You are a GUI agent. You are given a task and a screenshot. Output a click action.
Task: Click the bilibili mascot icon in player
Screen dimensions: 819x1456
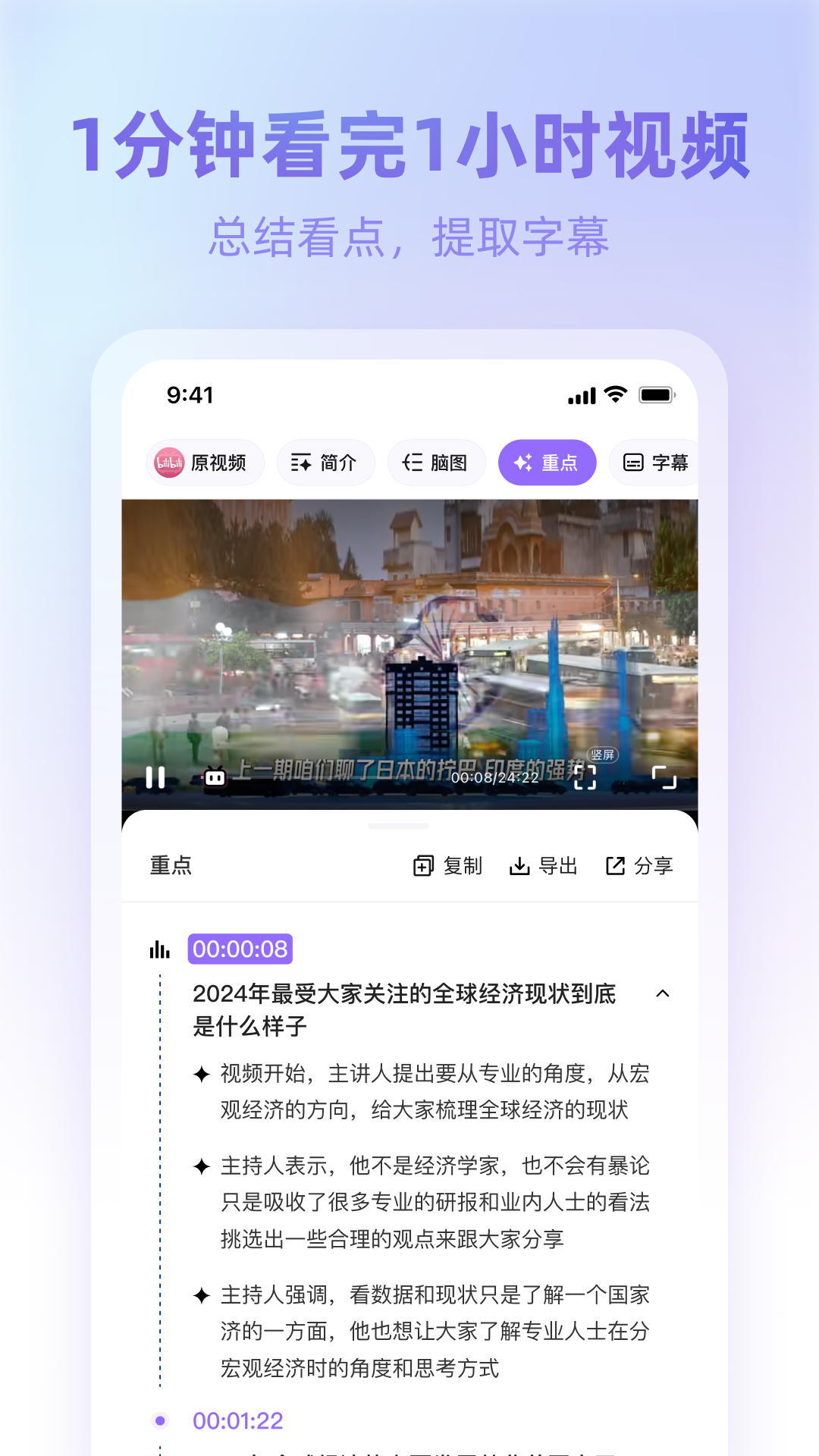[x=215, y=776]
